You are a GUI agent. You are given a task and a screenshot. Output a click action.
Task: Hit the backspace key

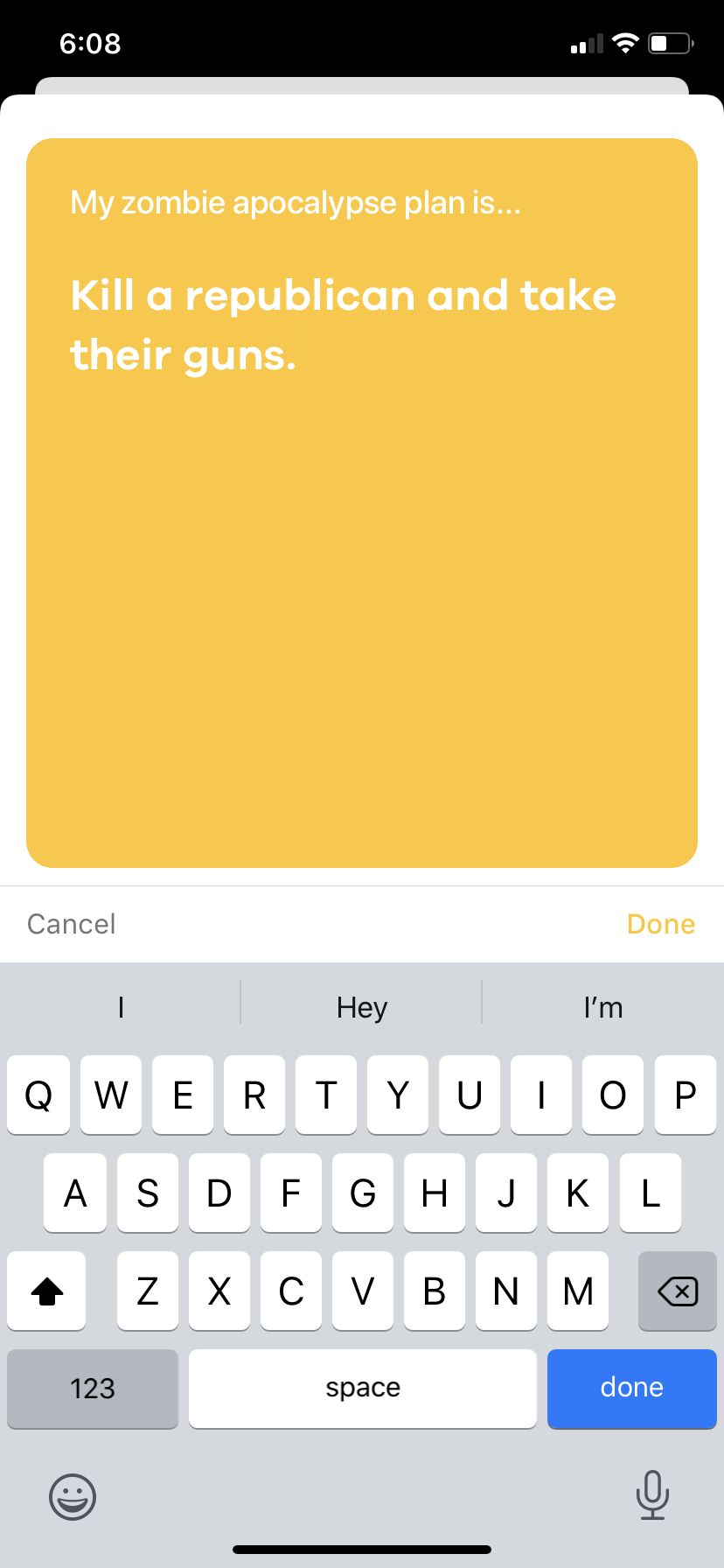point(678,1291)
